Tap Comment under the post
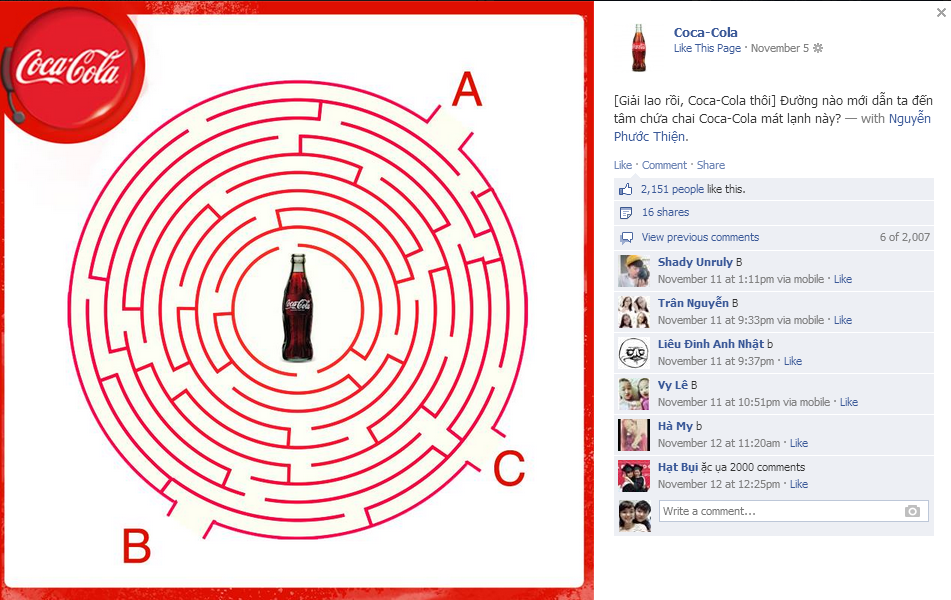The image size is (951, 600). click(x=664, y=165)
